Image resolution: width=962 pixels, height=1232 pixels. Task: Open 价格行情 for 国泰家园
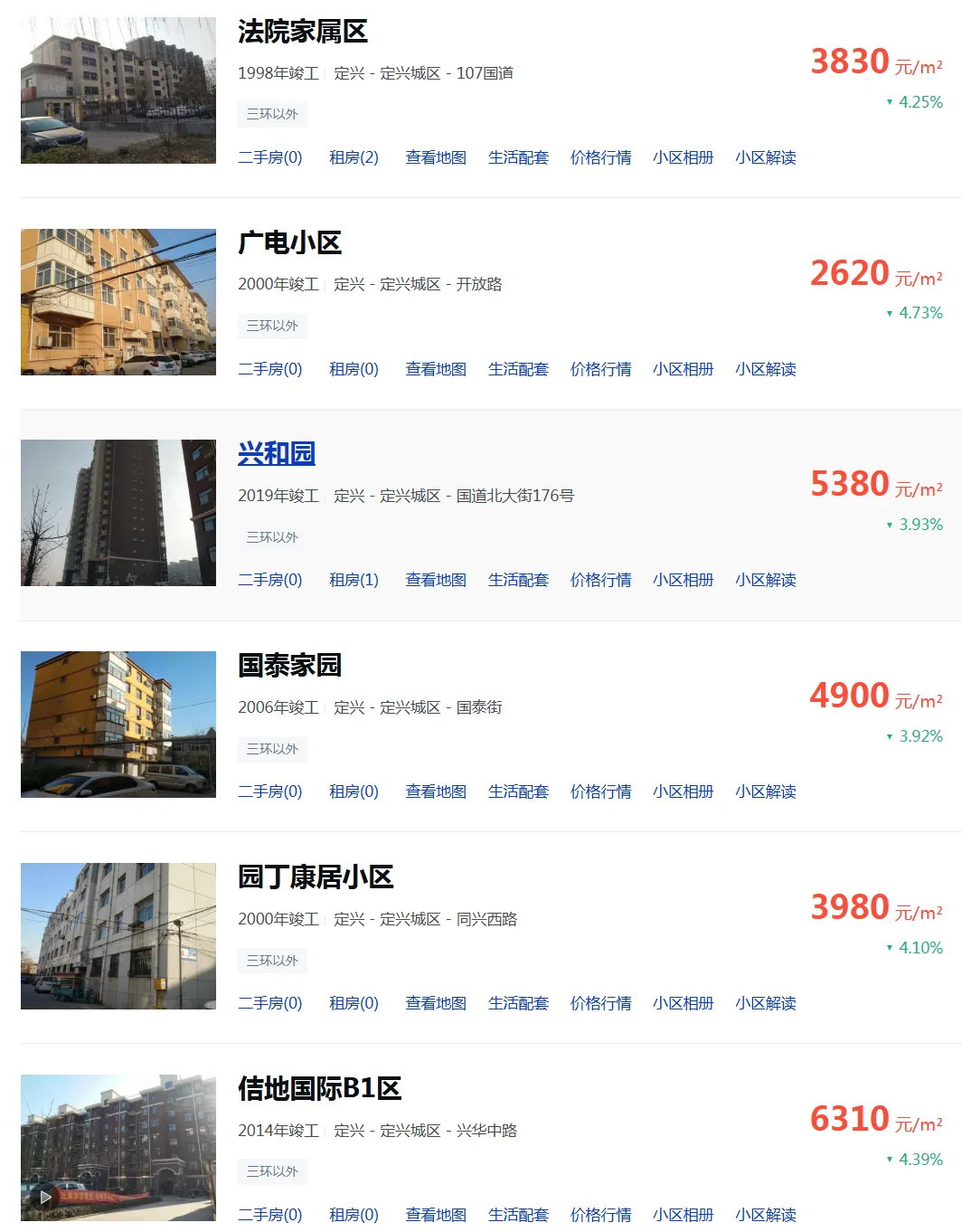(600, 791)
